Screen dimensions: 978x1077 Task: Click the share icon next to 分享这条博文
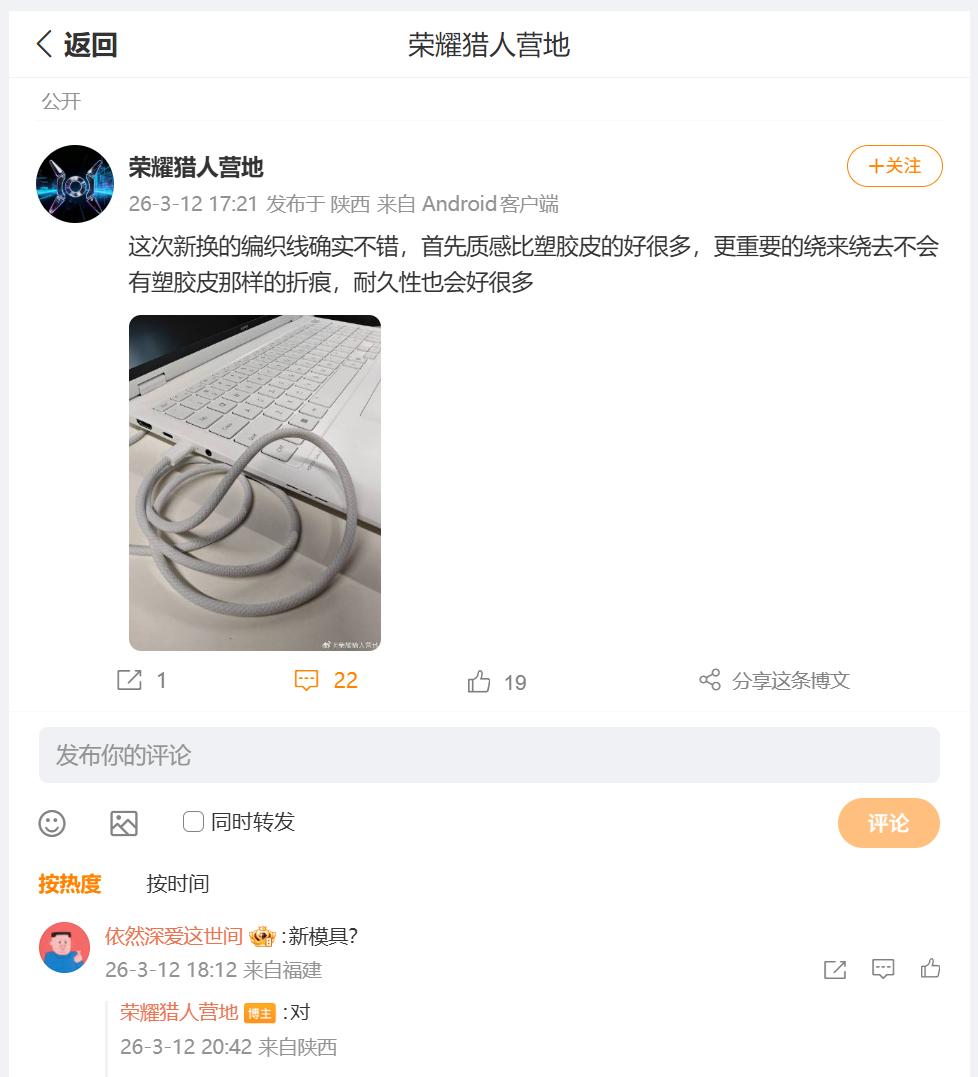[712, 681]
